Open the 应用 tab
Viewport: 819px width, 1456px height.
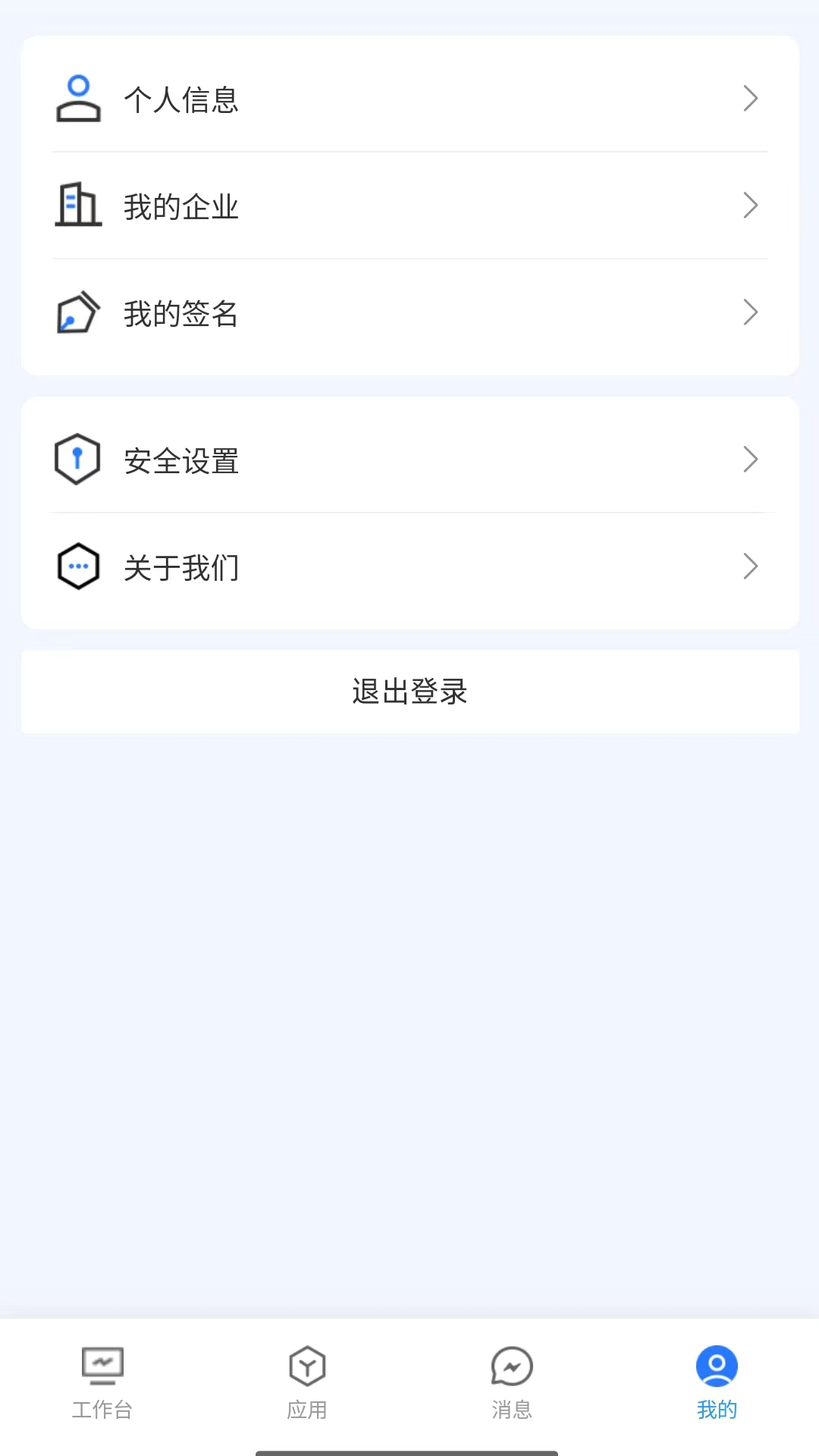point(307,1382)
